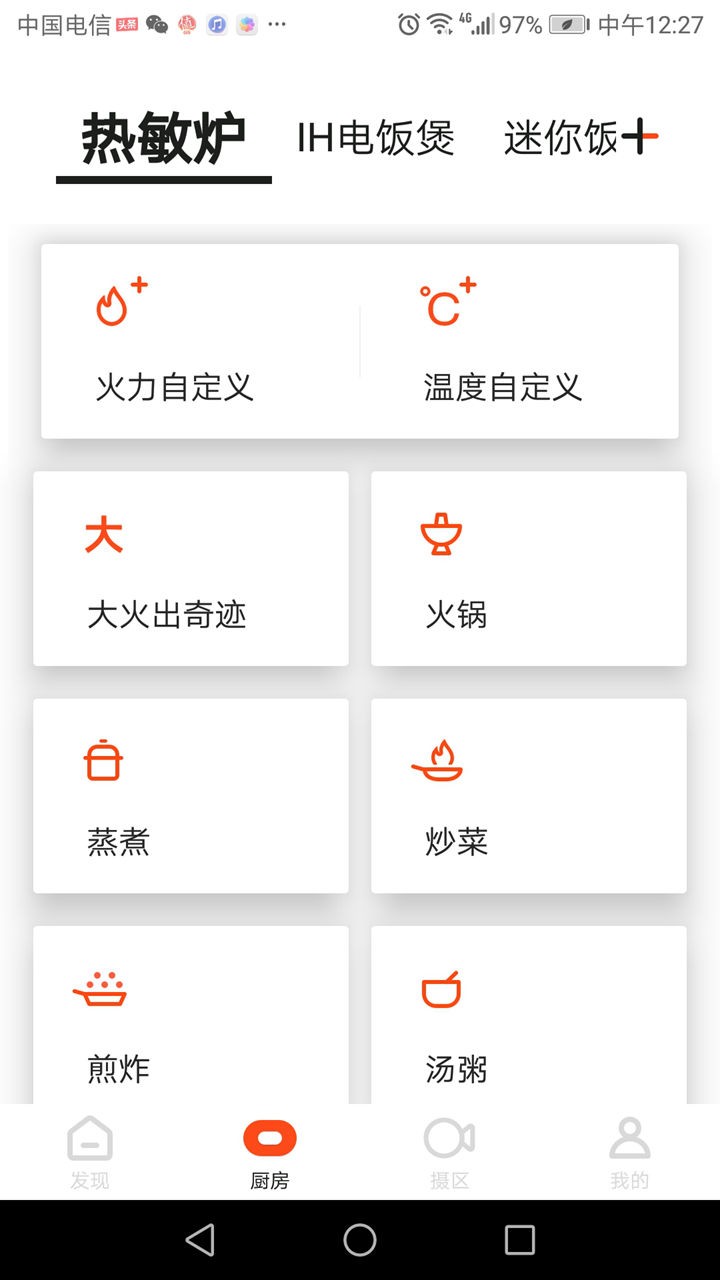Select the 火锅 hotpot icon
This screenshot has height=1280, width=720.
pyautogui.click(x=441, y=533)
